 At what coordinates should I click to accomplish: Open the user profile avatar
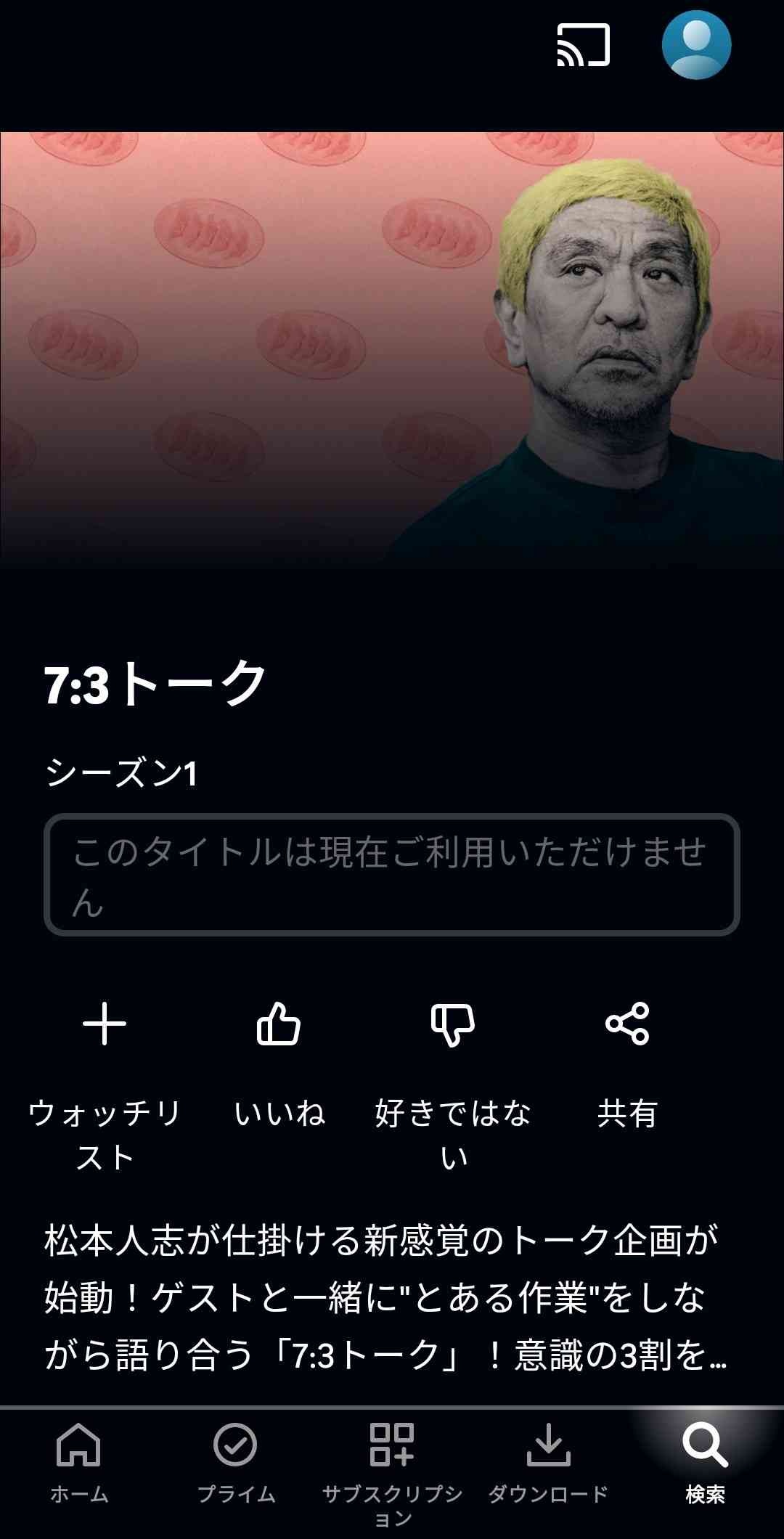pos(696,45)
